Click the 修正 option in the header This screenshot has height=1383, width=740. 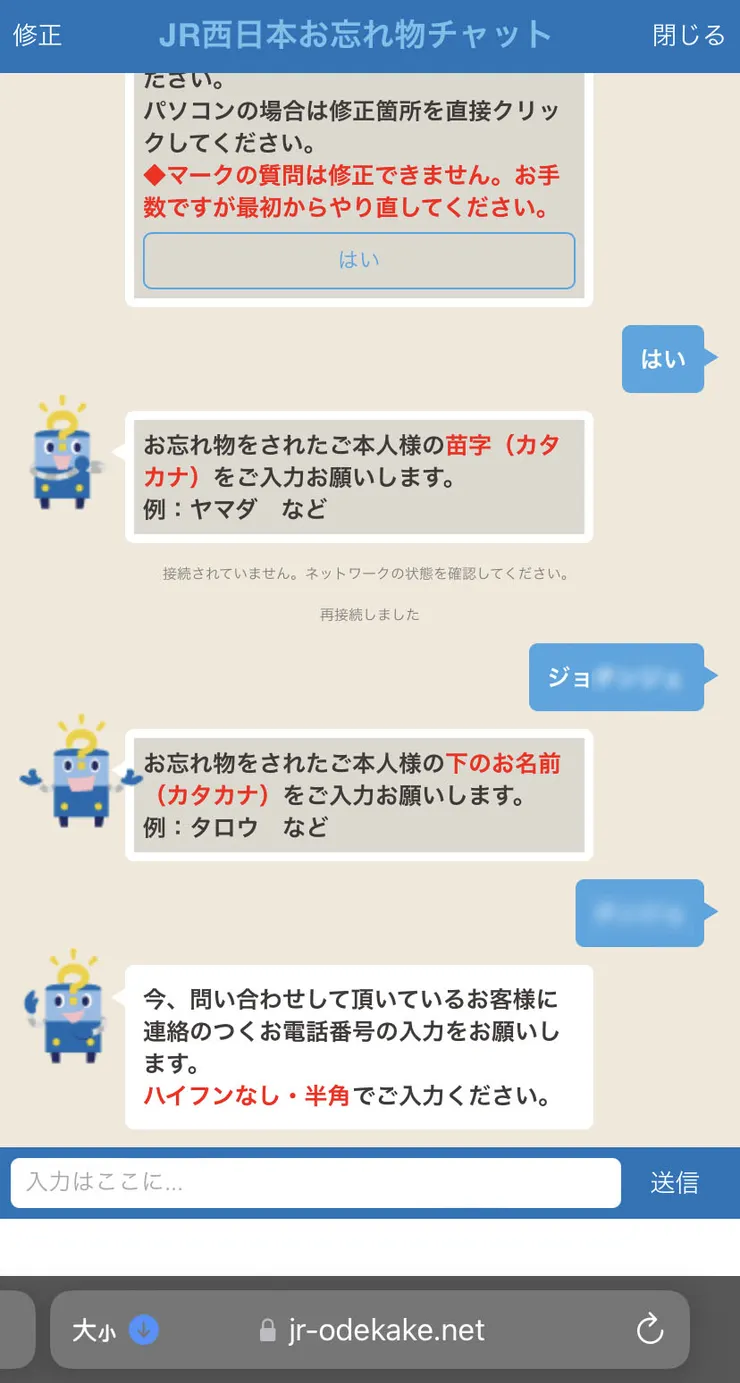[37, 36]
